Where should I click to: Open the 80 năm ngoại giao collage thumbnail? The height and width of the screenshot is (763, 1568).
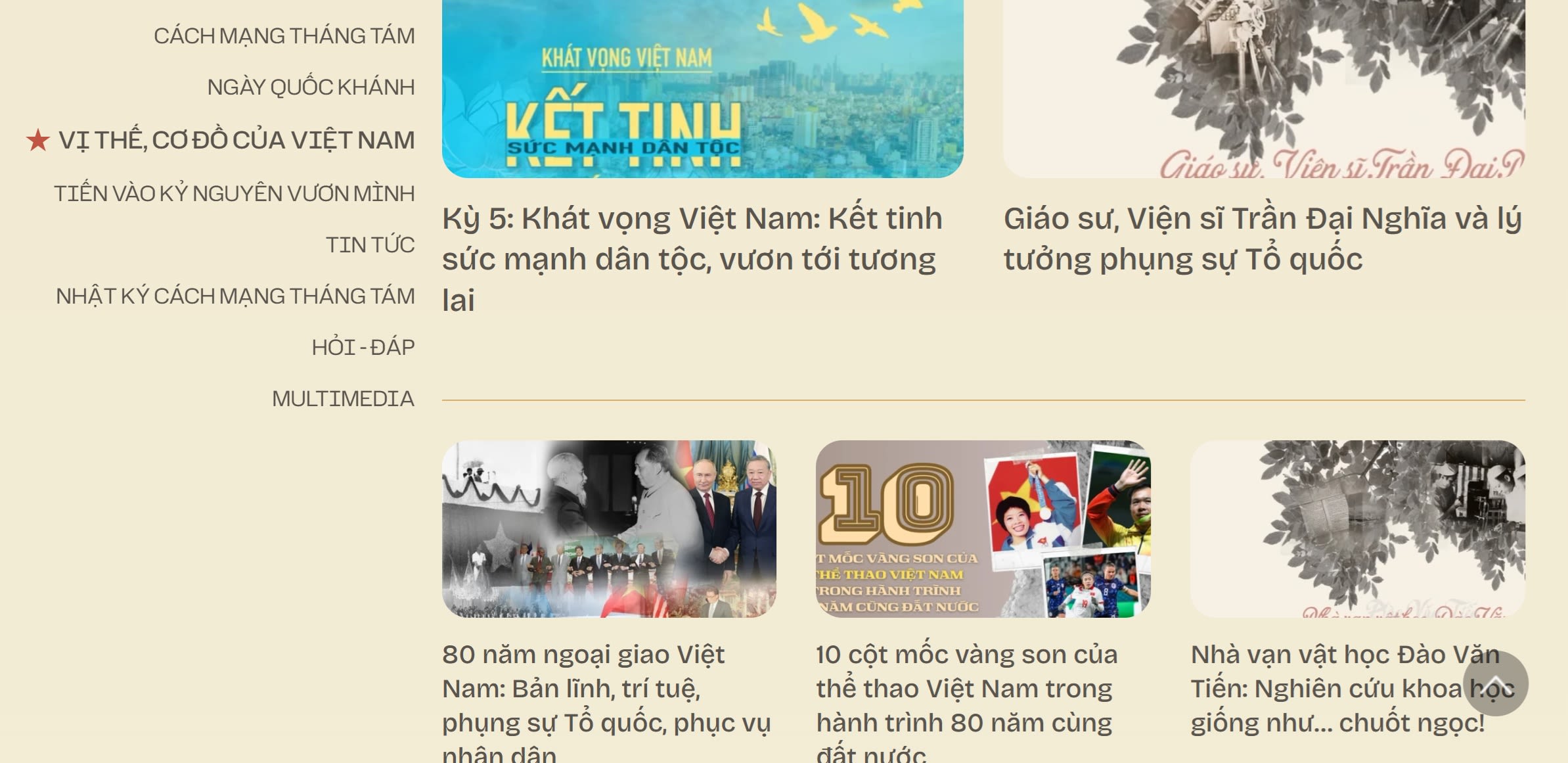click(609, 529)
